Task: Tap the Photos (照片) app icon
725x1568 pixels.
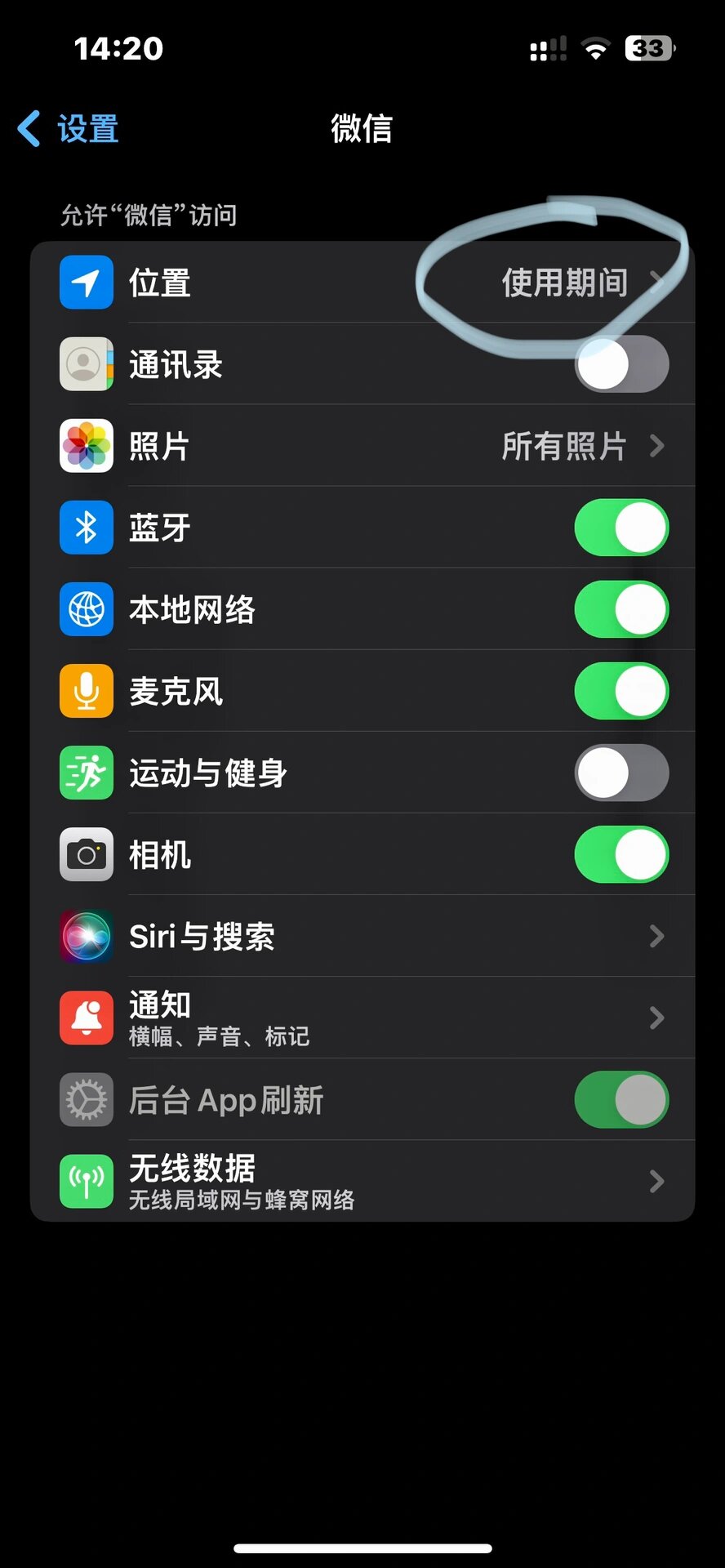Action: (x=86, y=446)
